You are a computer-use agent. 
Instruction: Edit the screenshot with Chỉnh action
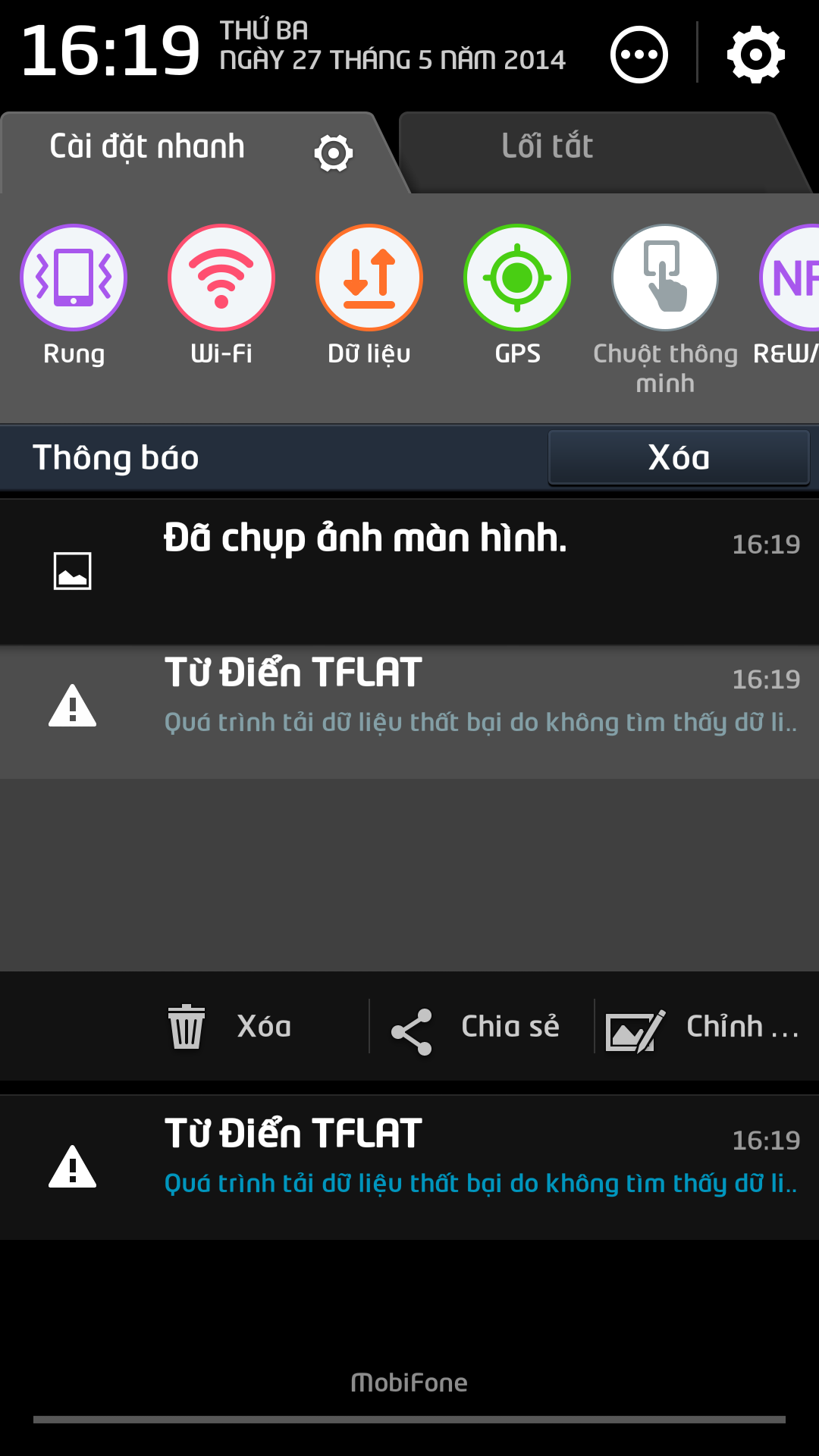702,1027
